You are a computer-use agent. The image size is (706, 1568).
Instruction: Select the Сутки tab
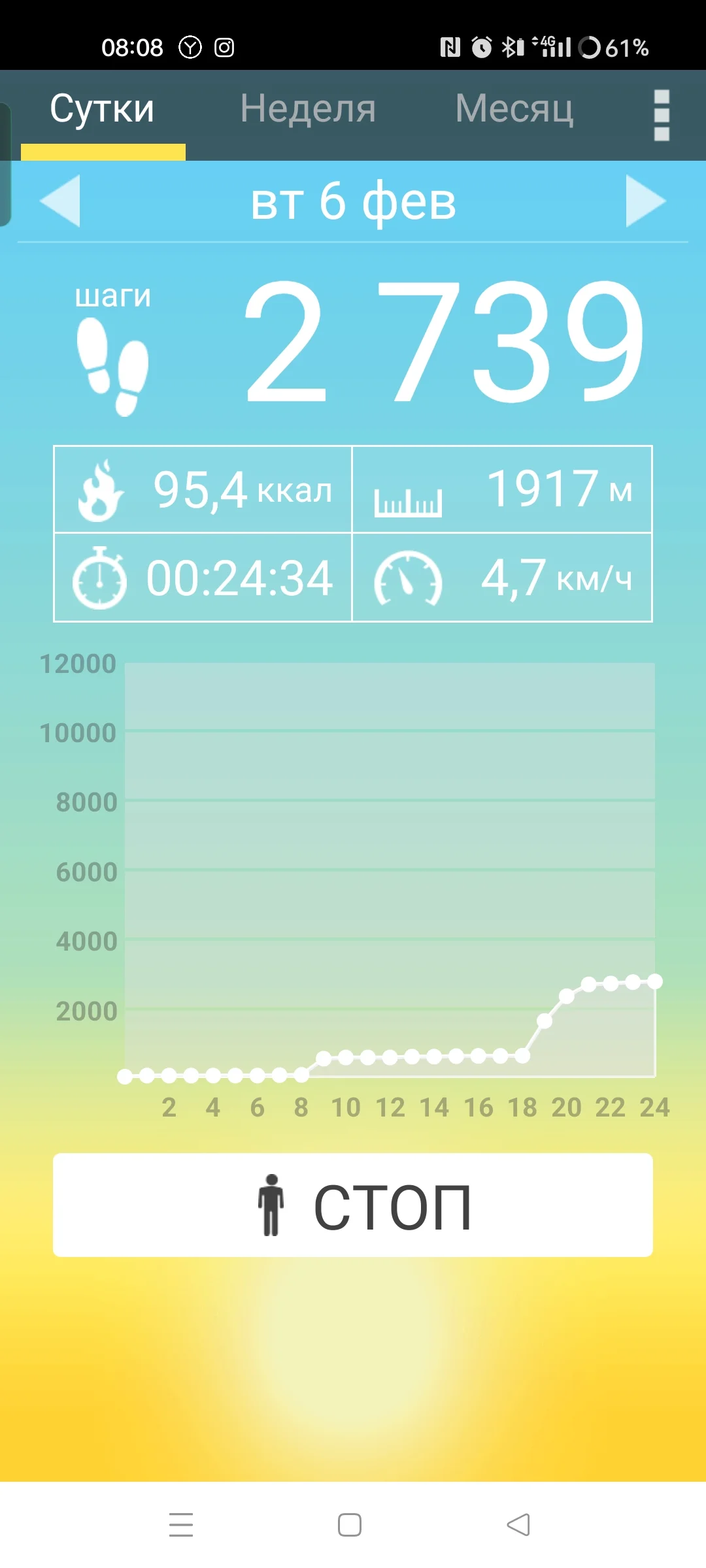point(103,109)
